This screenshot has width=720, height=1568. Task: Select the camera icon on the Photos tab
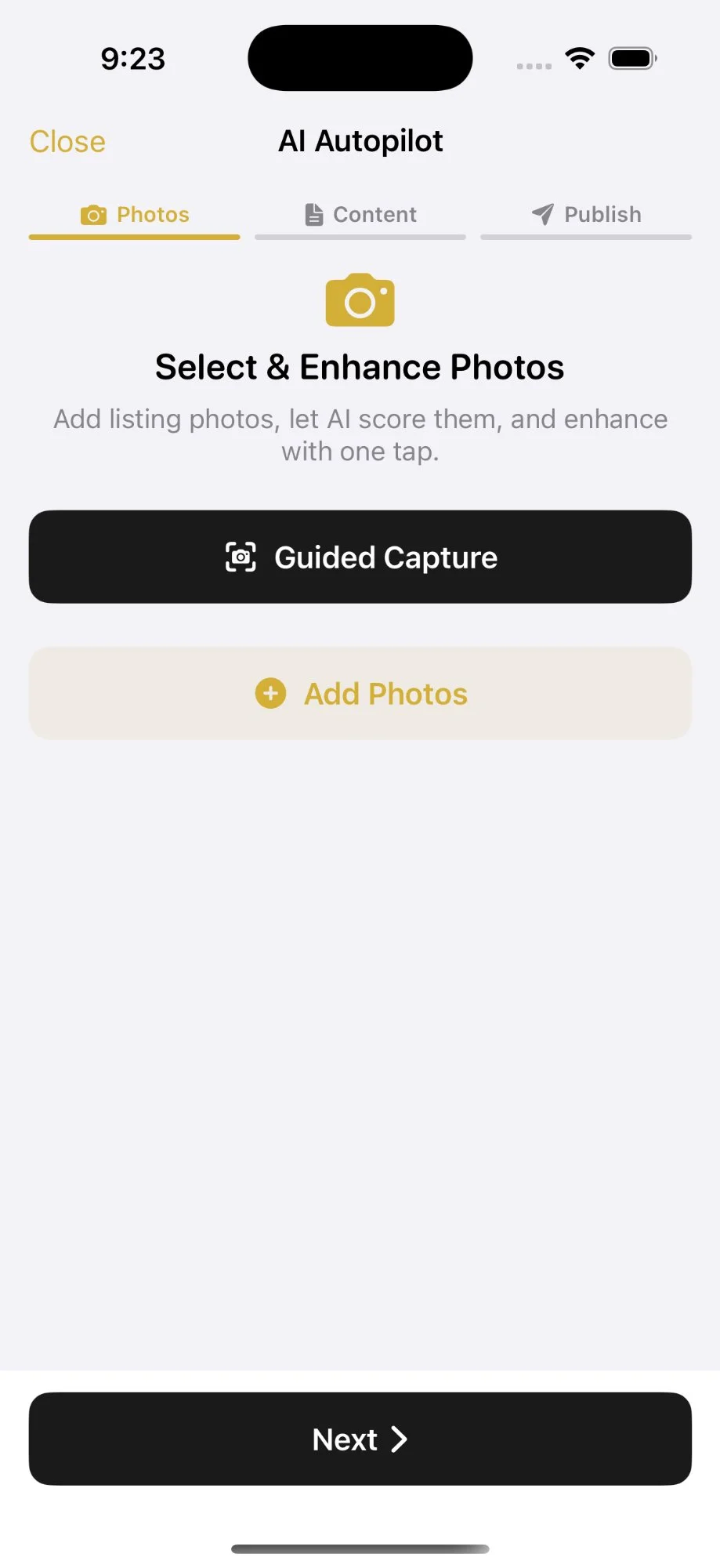93,214
